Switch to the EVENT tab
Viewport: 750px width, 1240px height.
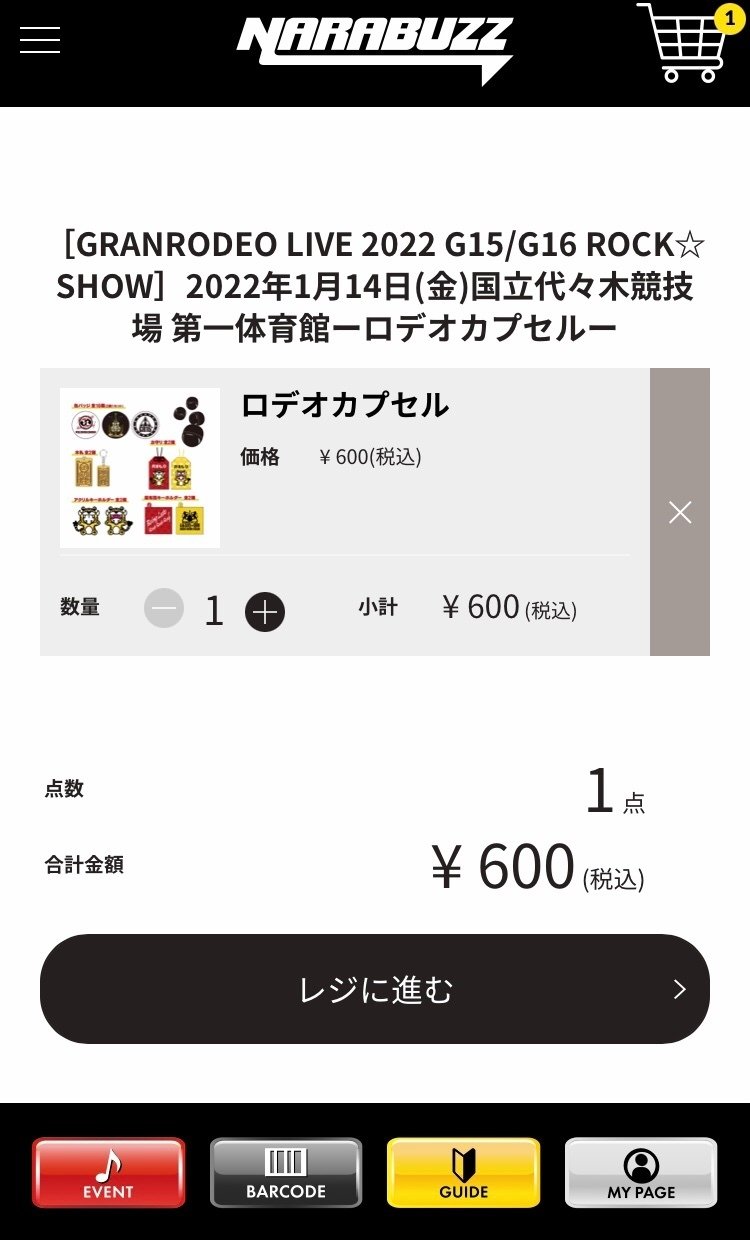(x=109, y=1173)
